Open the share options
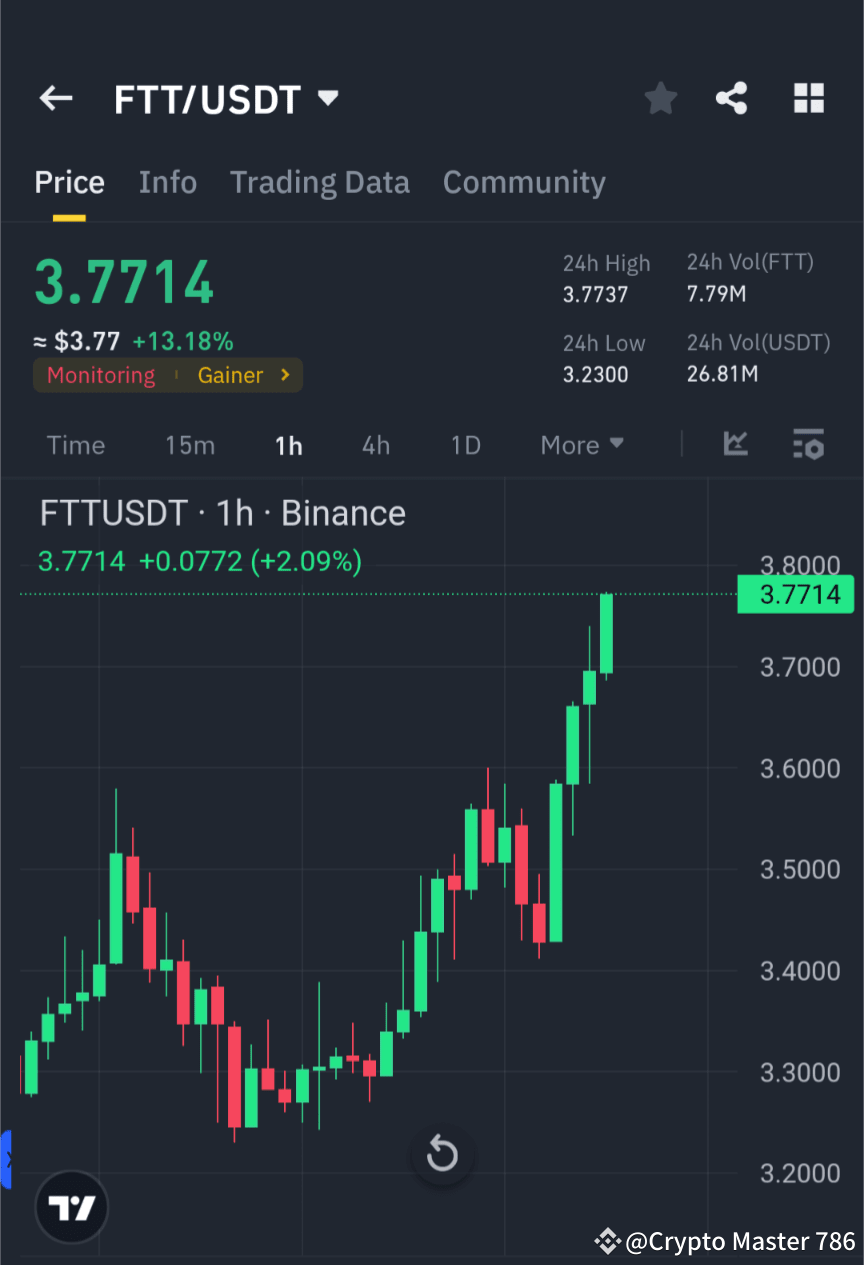 pyautogui.click(x=732, y=97)
